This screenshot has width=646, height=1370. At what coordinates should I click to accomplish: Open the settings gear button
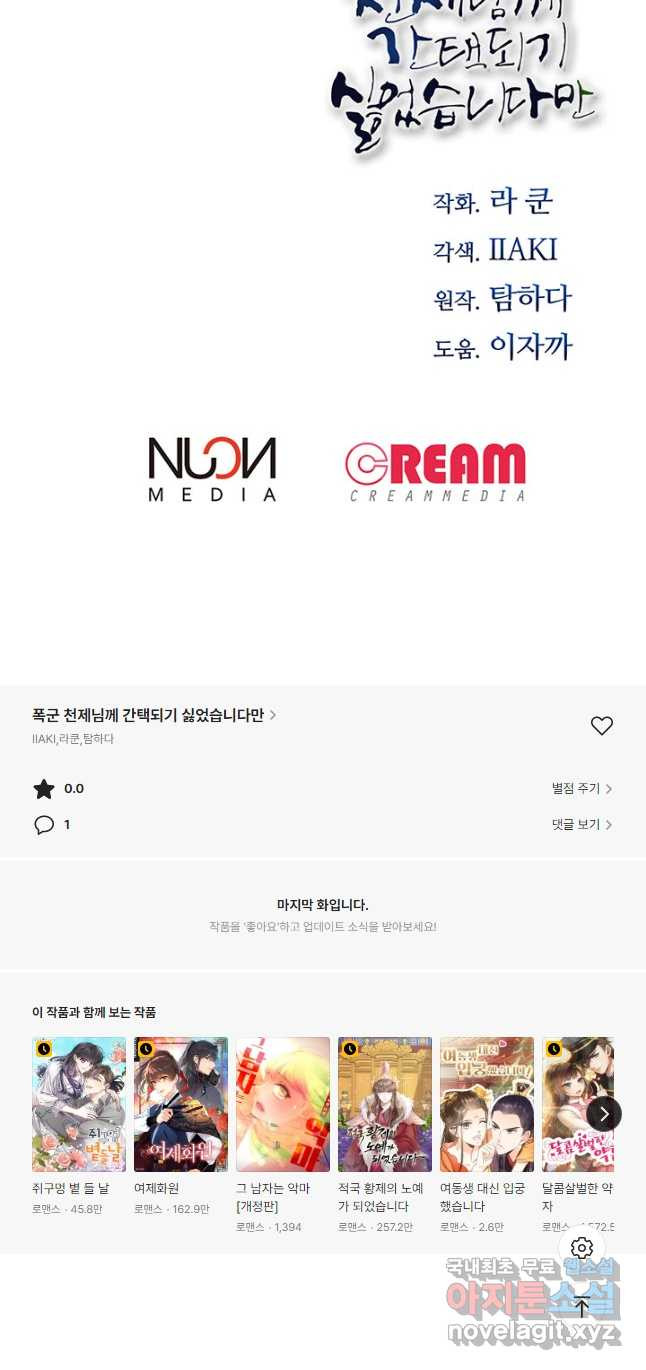[x=582, y=1247]
